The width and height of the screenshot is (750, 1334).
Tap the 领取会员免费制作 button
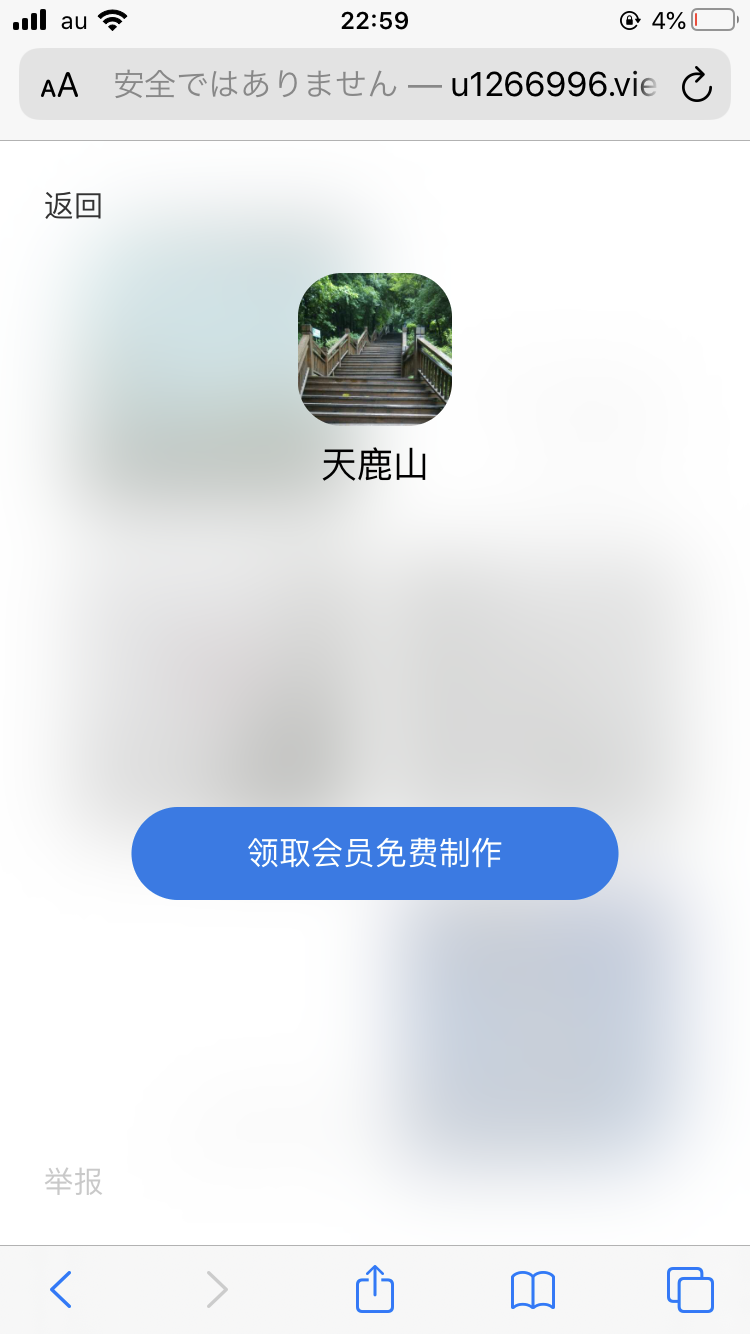pos(374,853)
